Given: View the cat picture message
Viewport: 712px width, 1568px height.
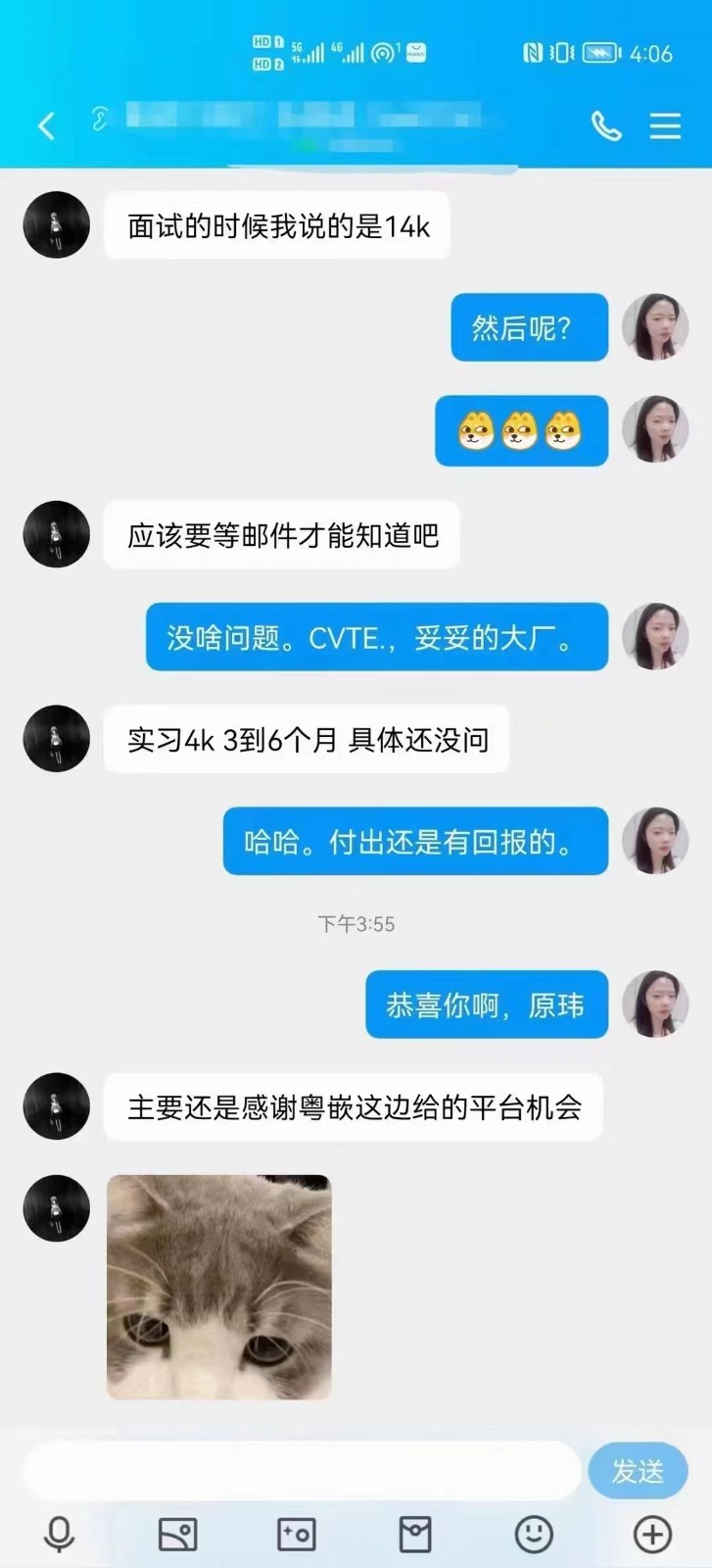Looking at the screenshot, I should coord(218,1287).
